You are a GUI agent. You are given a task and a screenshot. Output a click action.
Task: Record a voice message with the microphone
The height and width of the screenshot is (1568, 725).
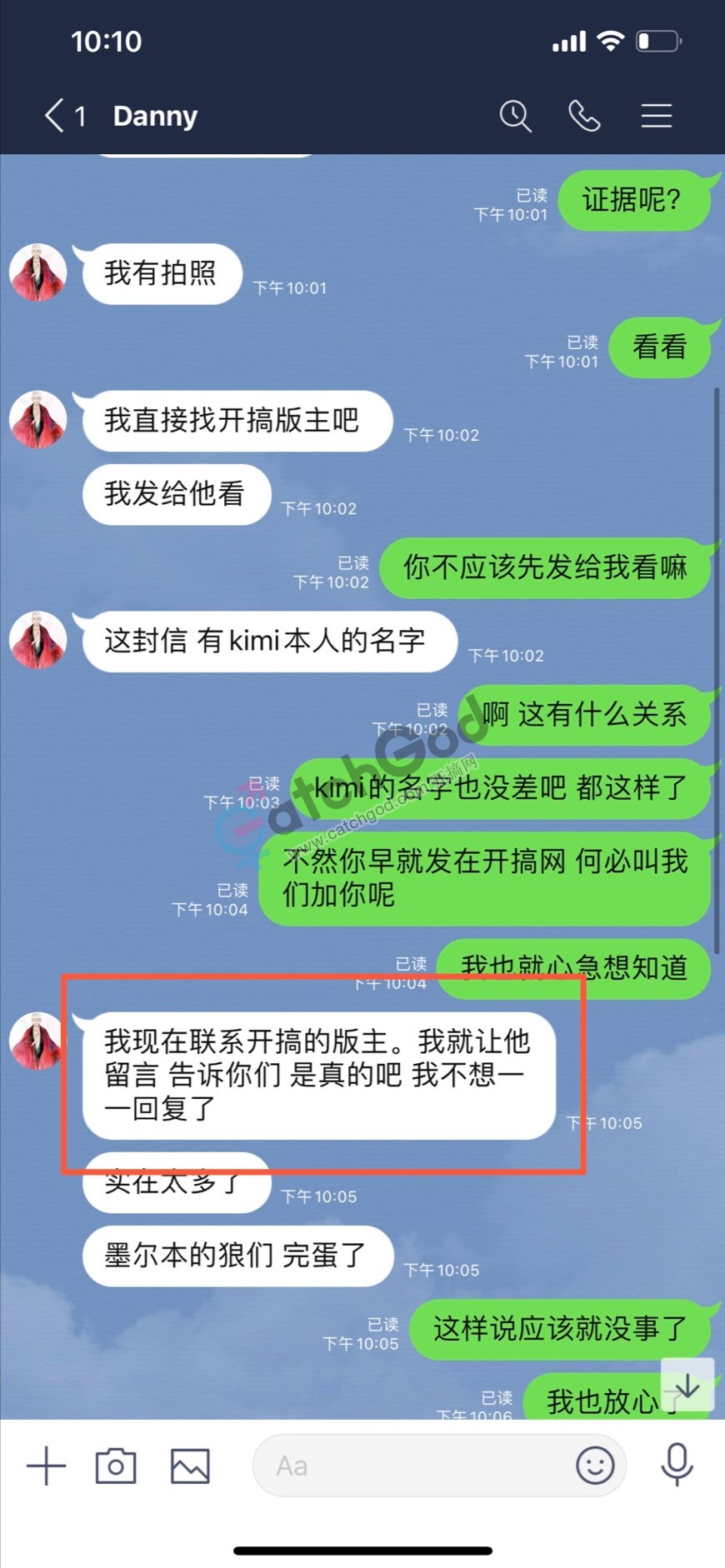677,1464
